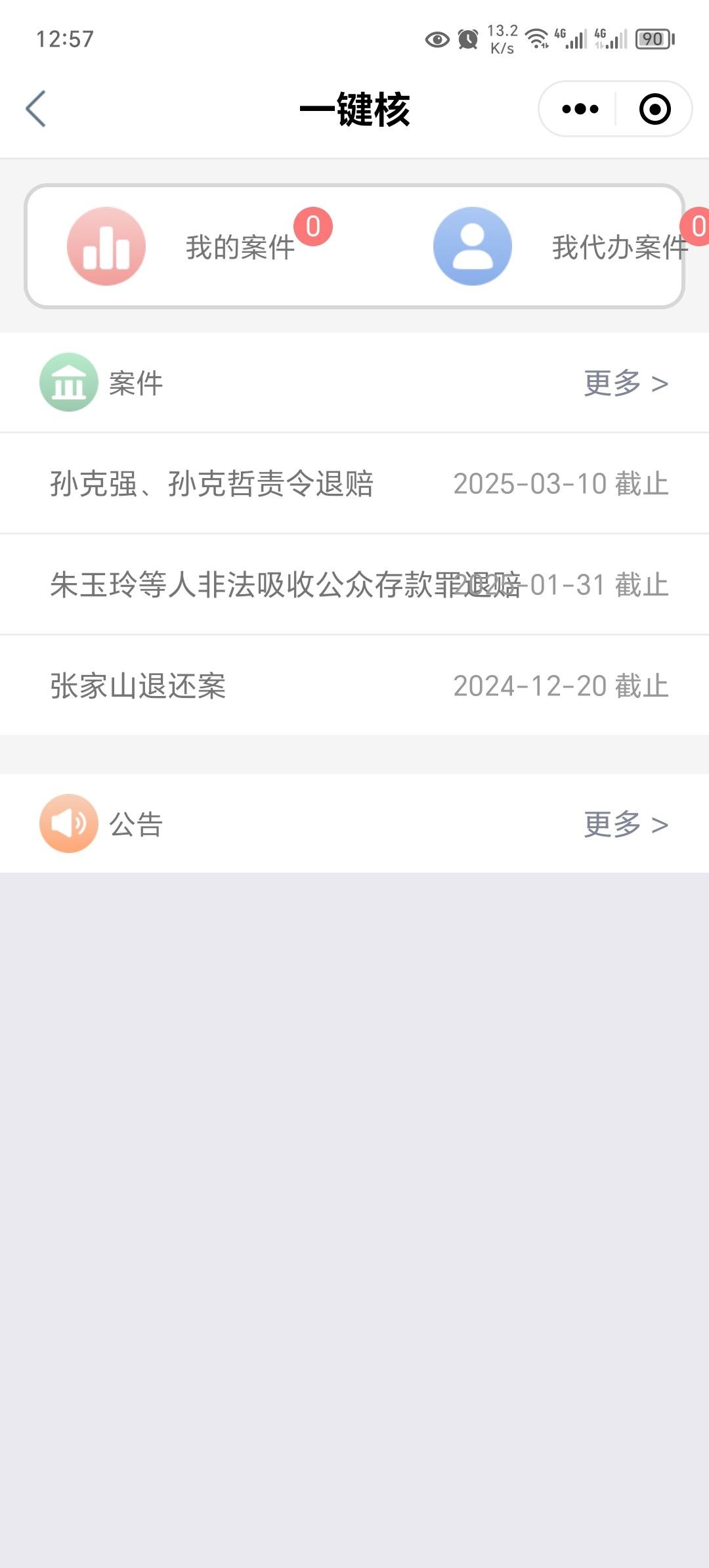The width and height of the screenshot is (709, 1568).
Task: Close the mini program via the circle icon
Action: pyautogui.click(x=655, y=109)
